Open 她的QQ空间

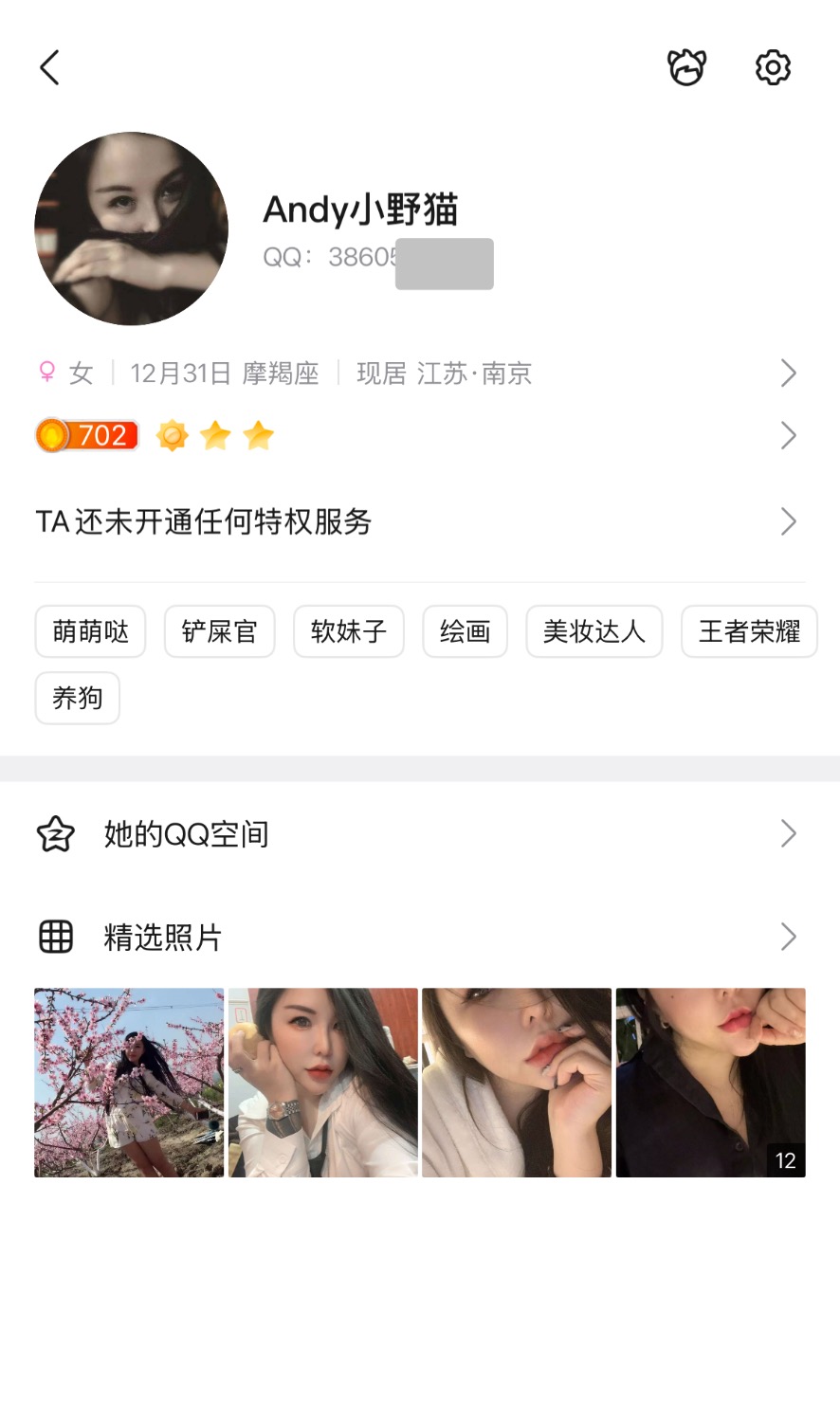click(x=417, y=834)
